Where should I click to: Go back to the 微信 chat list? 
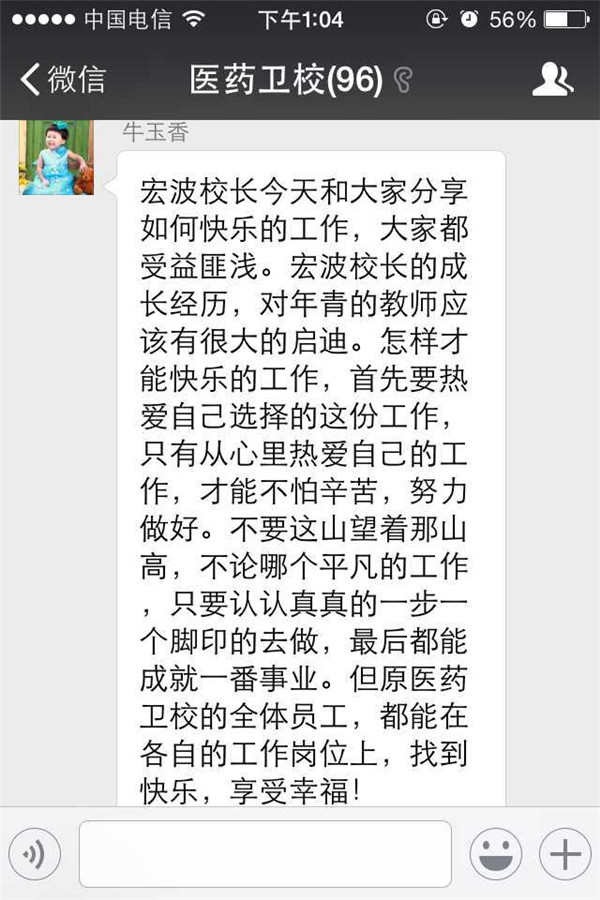click(62, 79)
